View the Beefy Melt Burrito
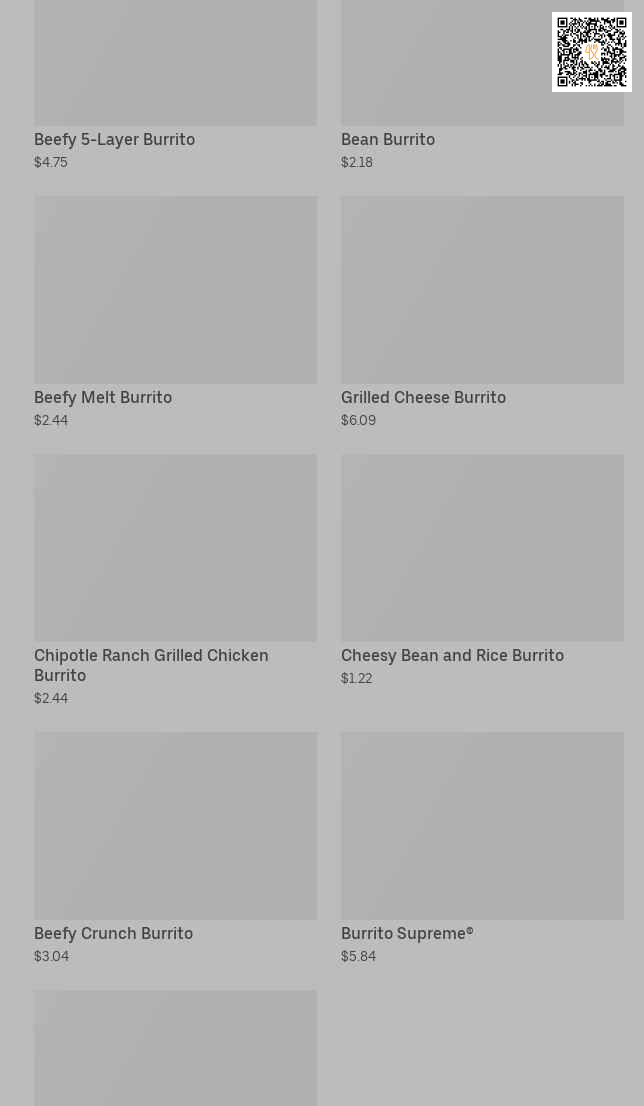Image resolution: width=644 pixels, height=1106 pixels. pyautogui.click(x=175, y=312)
